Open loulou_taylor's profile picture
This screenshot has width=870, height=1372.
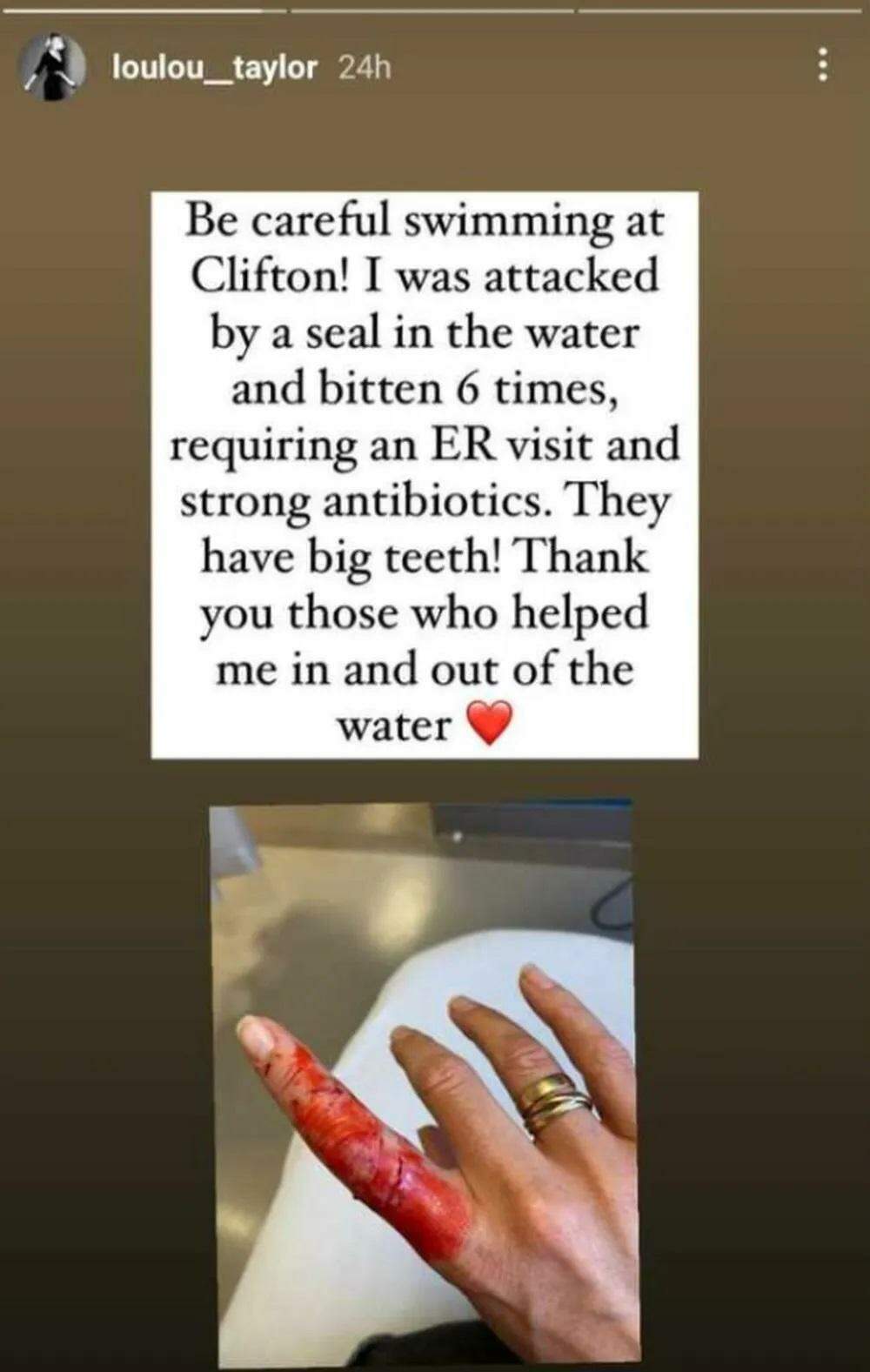55,67
